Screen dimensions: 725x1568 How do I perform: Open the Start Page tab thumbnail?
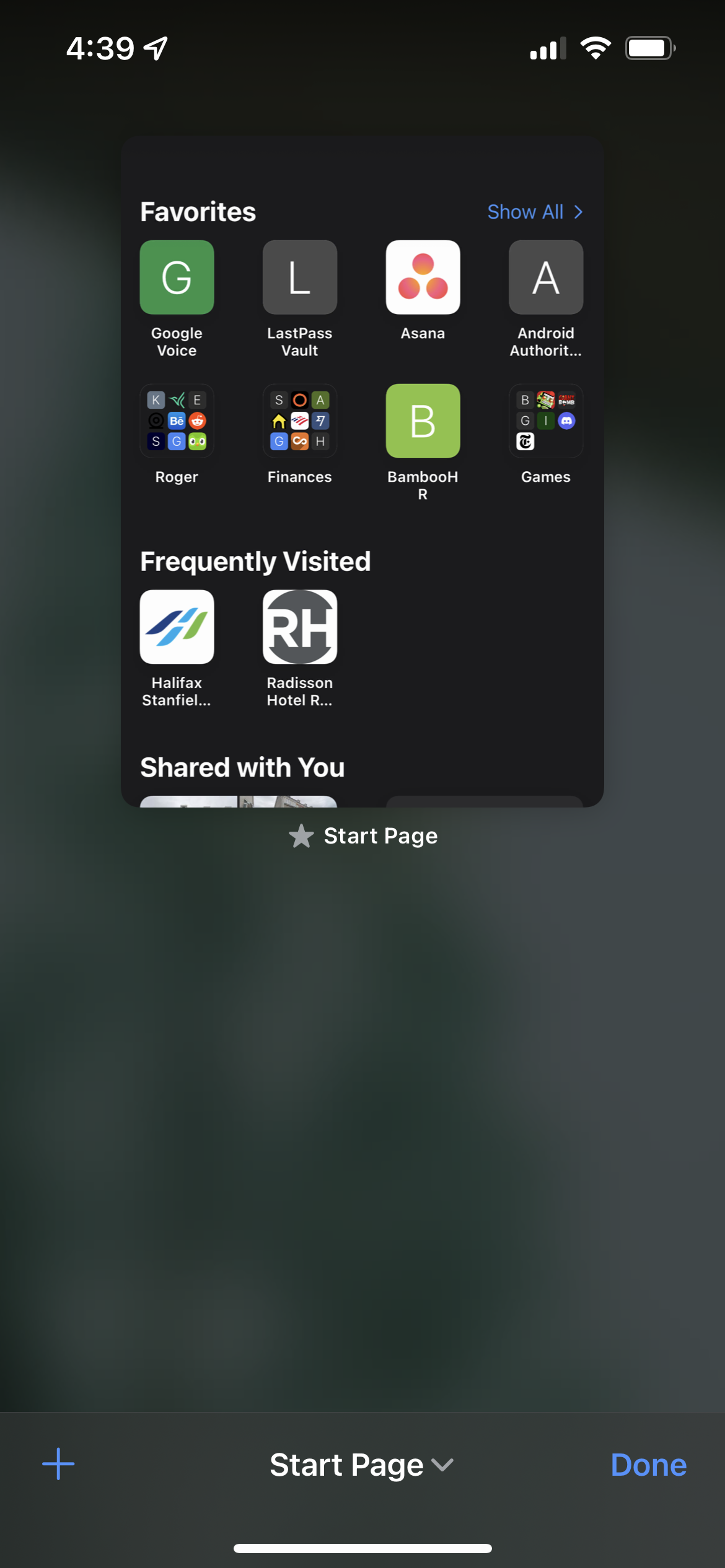pyautogui.click(x=362, y=471)
